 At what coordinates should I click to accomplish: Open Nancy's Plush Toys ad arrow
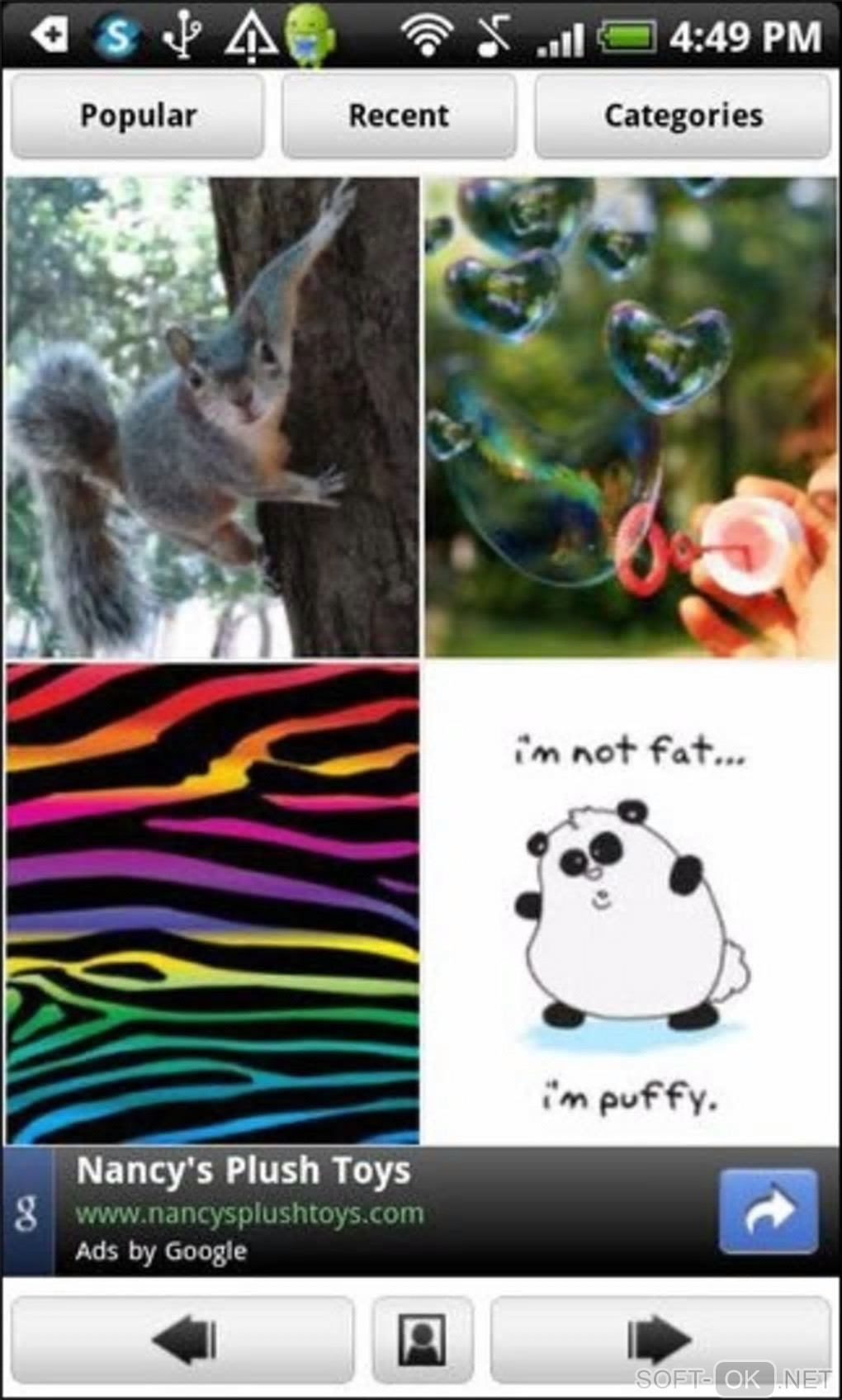768,1210
